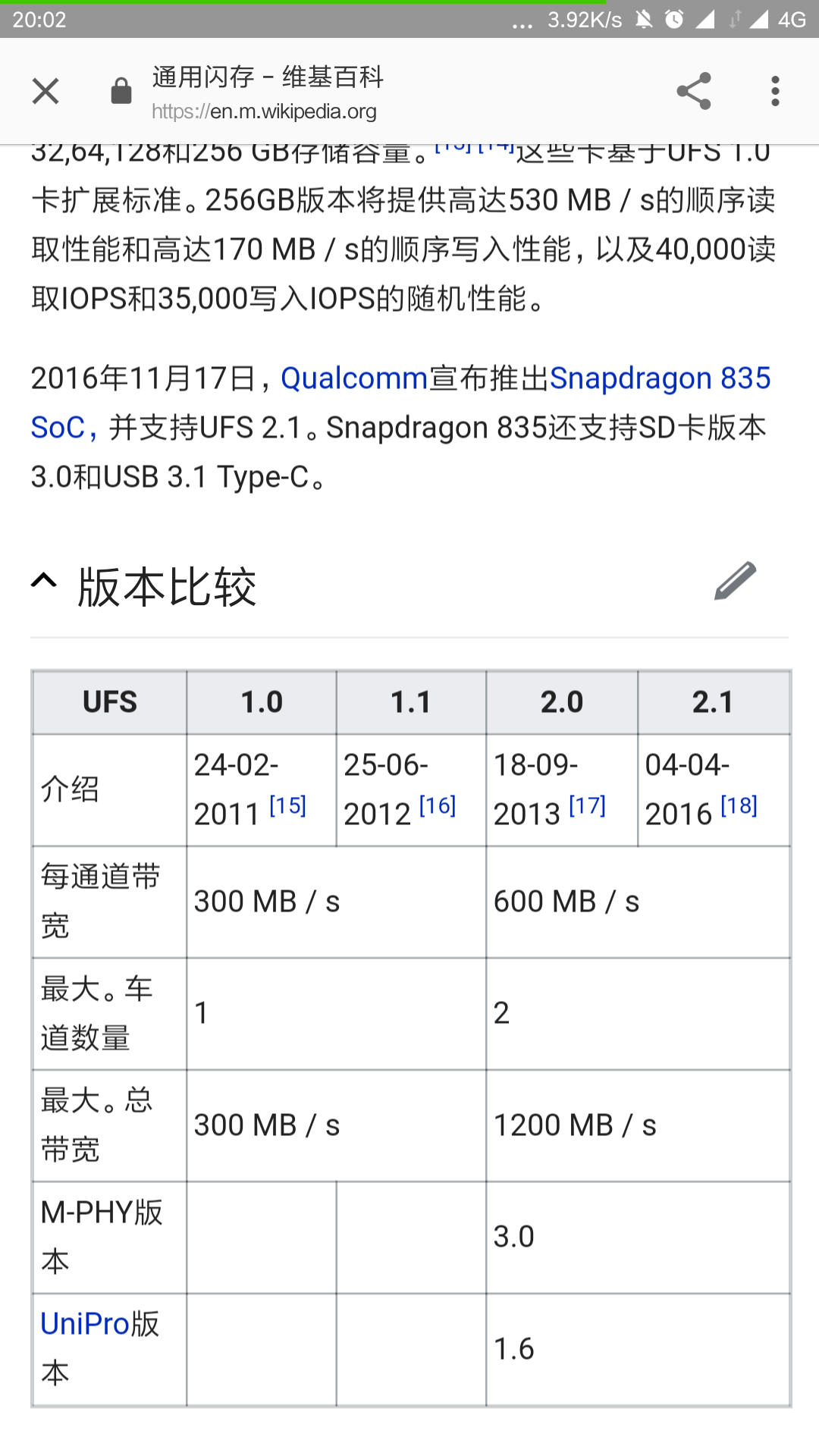
Task: Open the browser overflow menu
Action: click(774, 90)
